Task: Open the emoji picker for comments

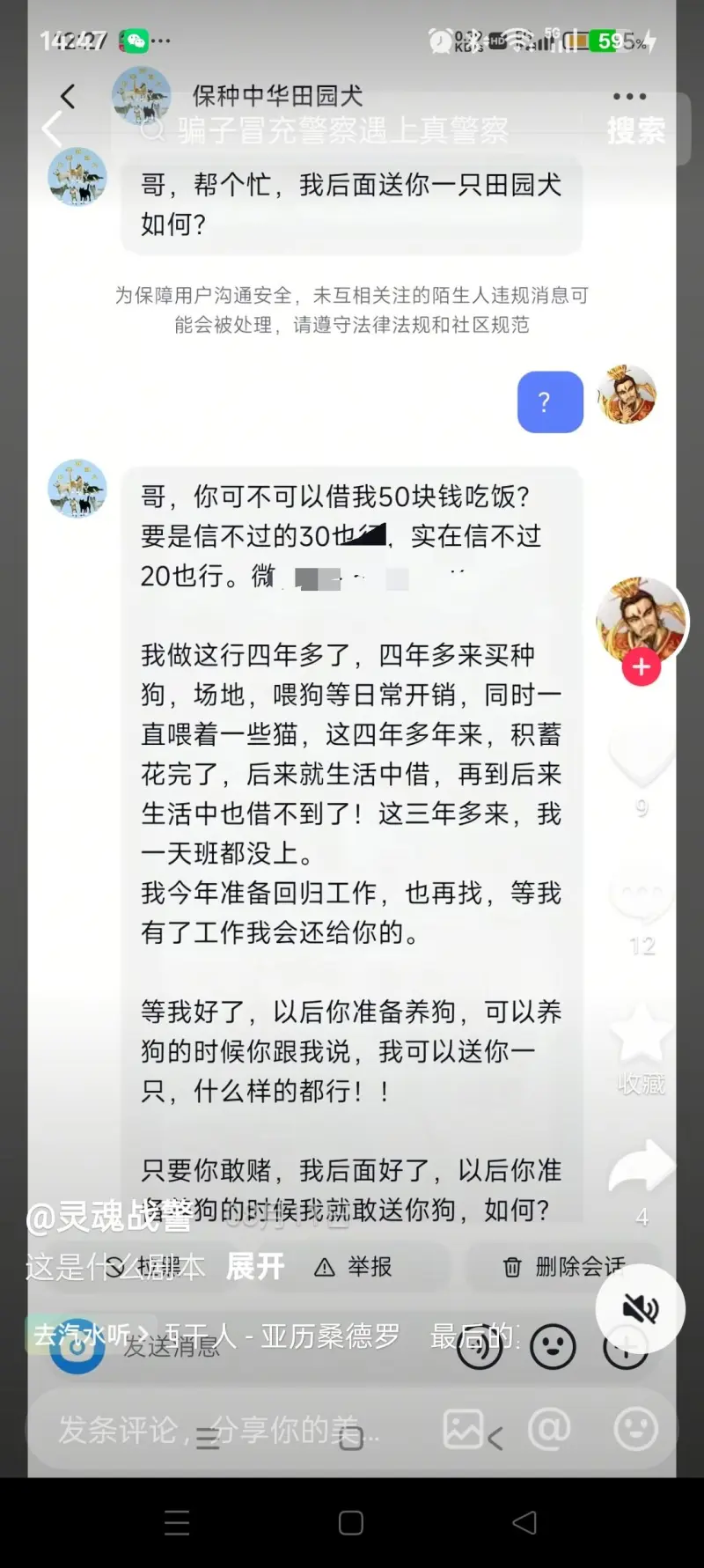Action: 635,1430
